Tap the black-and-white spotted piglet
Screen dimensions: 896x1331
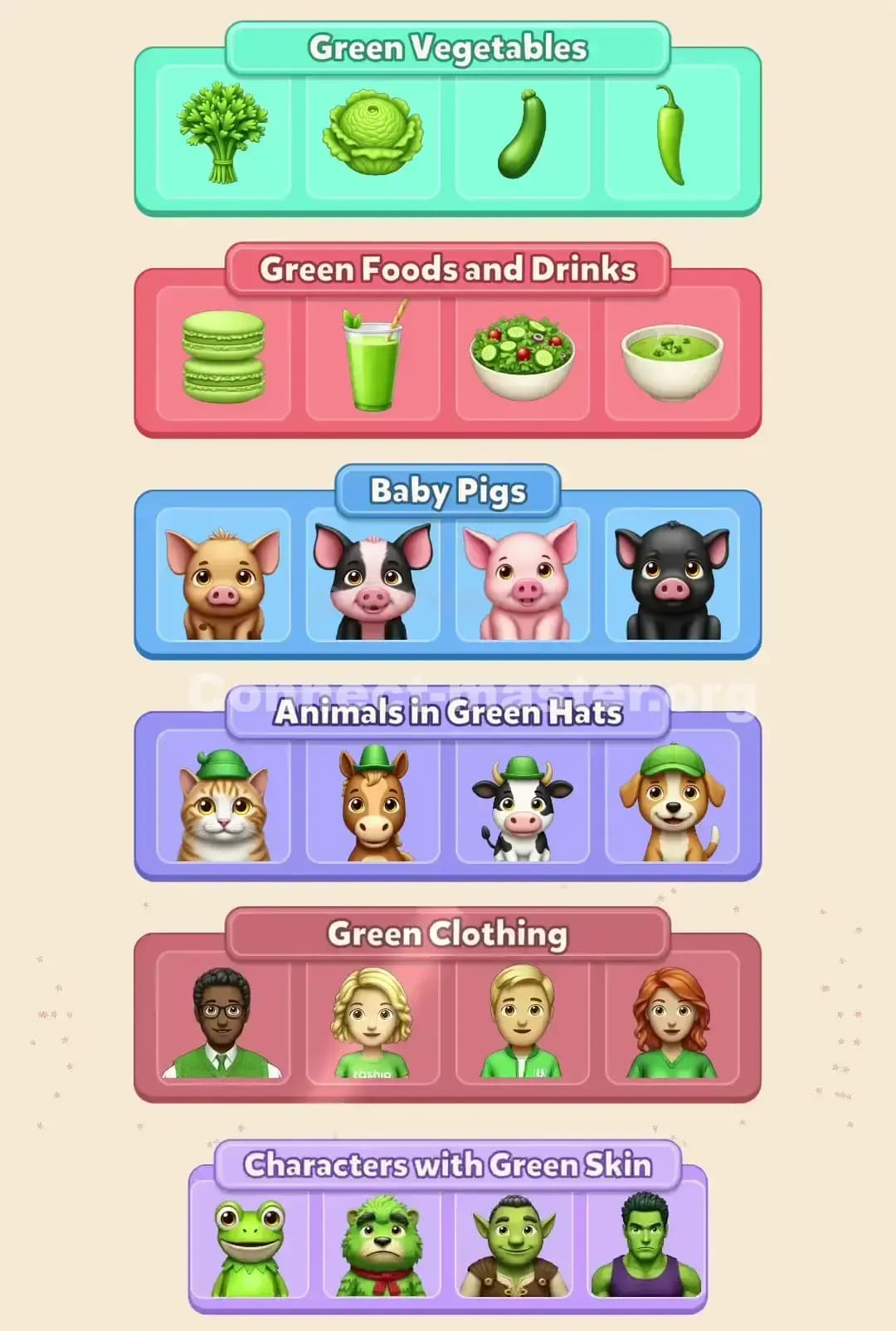[x=369, y=577]
